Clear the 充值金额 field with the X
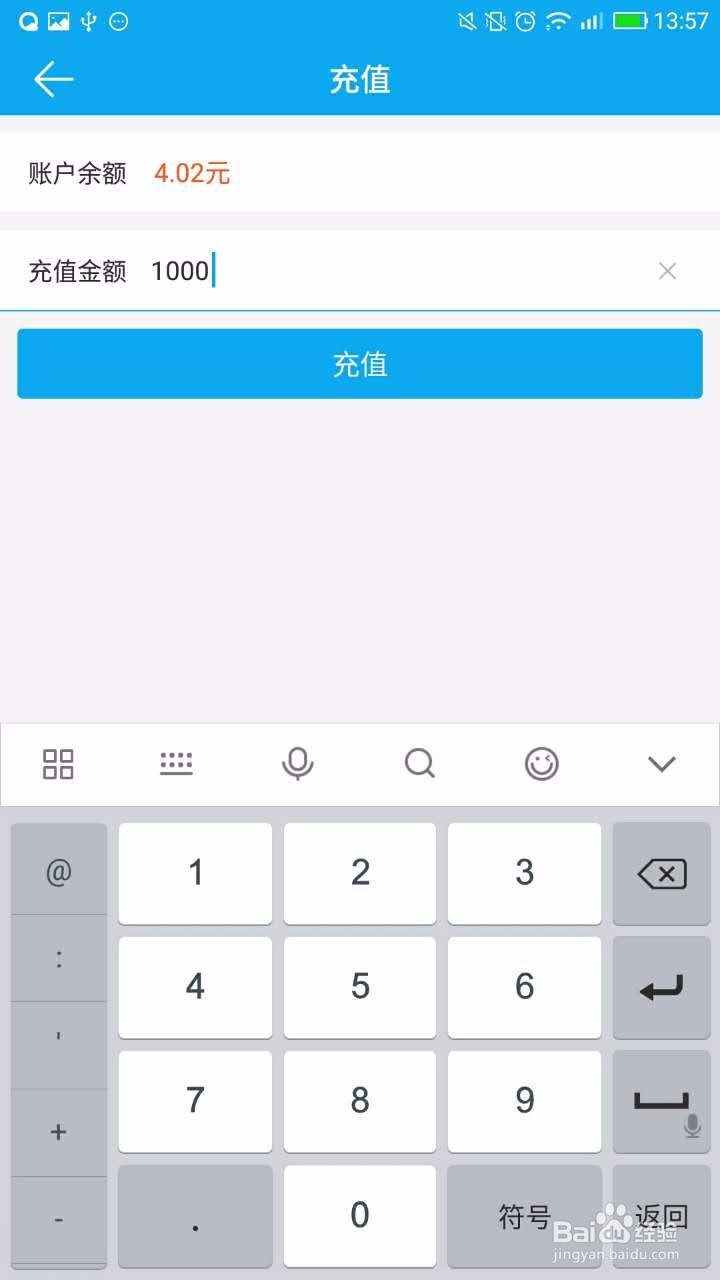 (x=667, y=270)
